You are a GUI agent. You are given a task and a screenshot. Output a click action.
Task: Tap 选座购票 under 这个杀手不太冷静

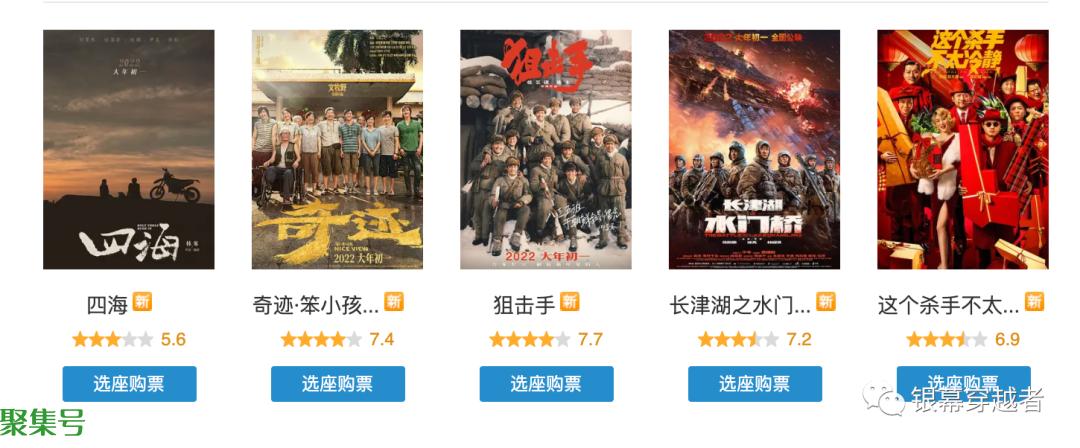pos(963,381)
